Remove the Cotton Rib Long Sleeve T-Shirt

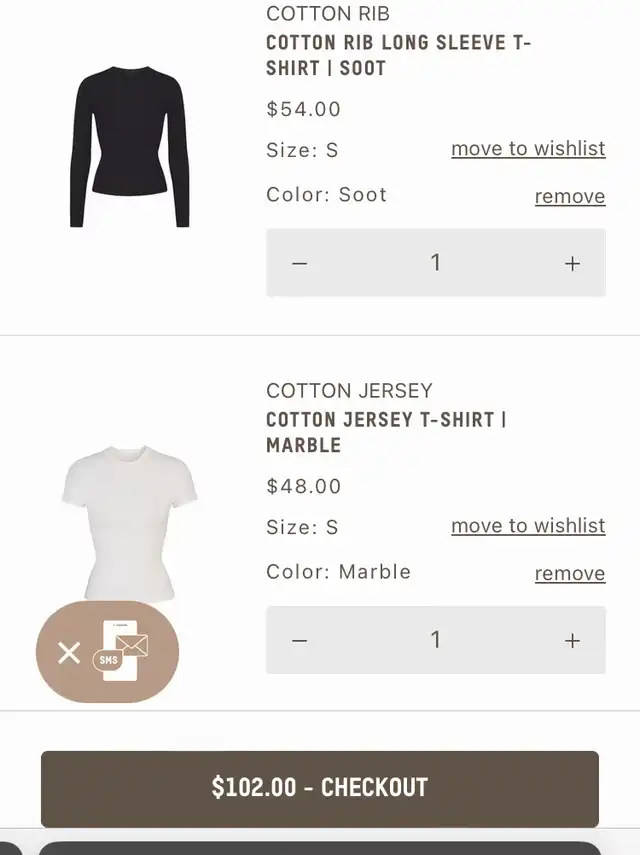570,196
